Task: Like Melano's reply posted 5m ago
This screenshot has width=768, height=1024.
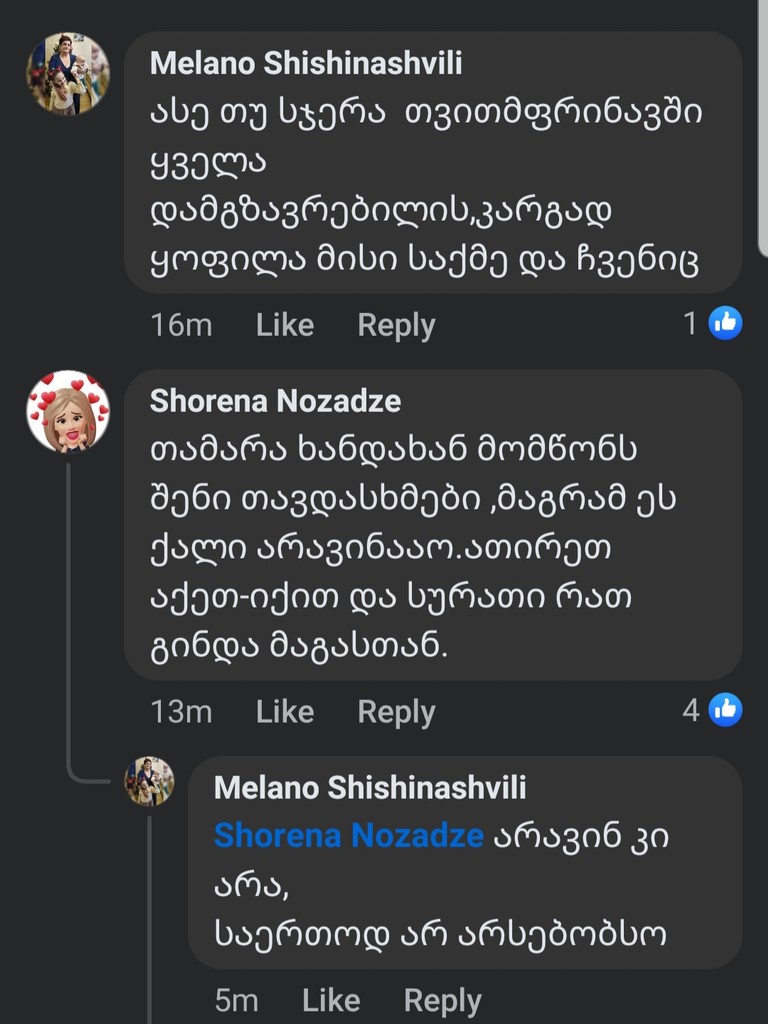Action: coord(331,998)
